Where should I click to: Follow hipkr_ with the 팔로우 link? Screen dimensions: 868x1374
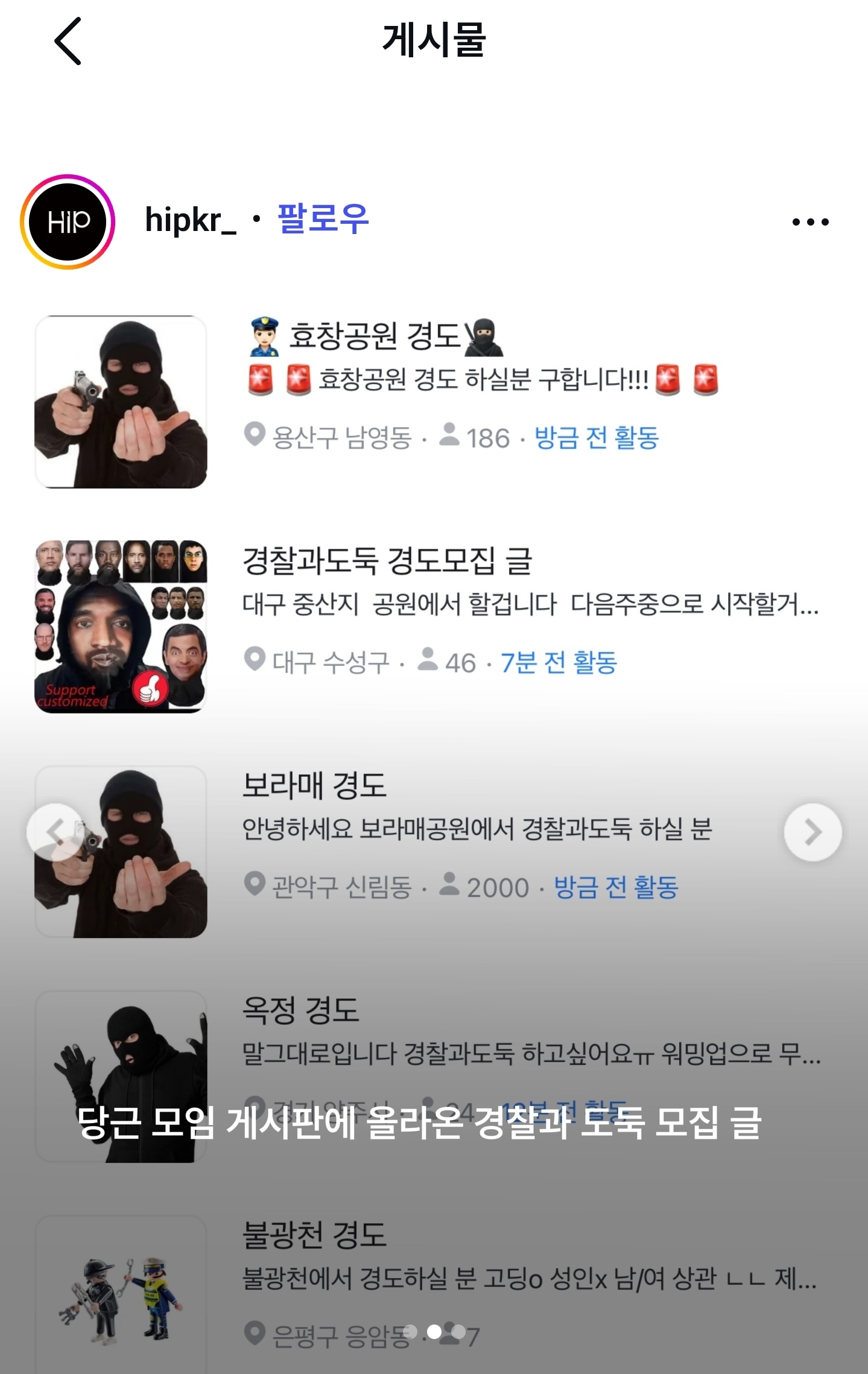pos(323,219)
